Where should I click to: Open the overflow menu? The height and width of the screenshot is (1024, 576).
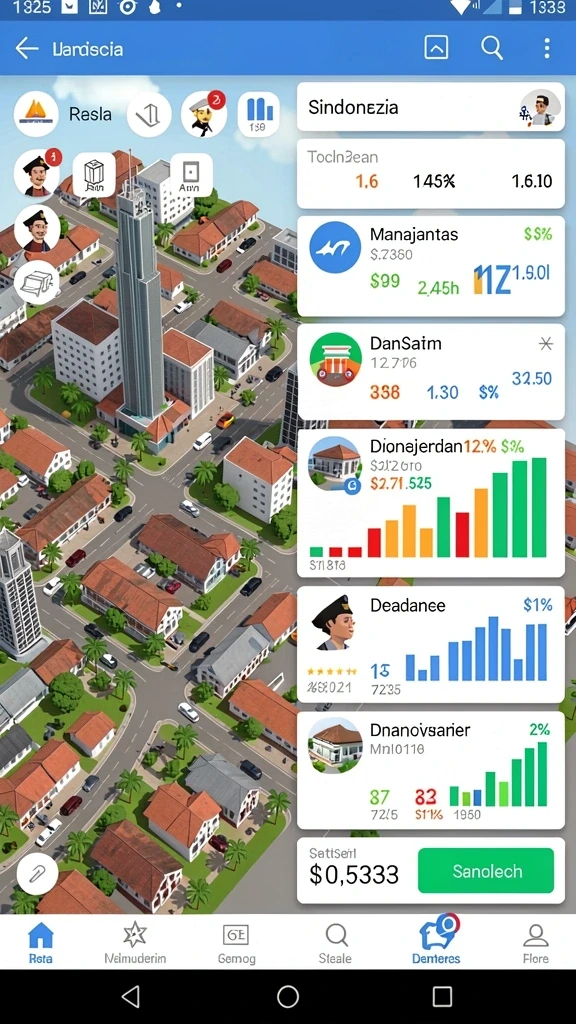[547, 48]
